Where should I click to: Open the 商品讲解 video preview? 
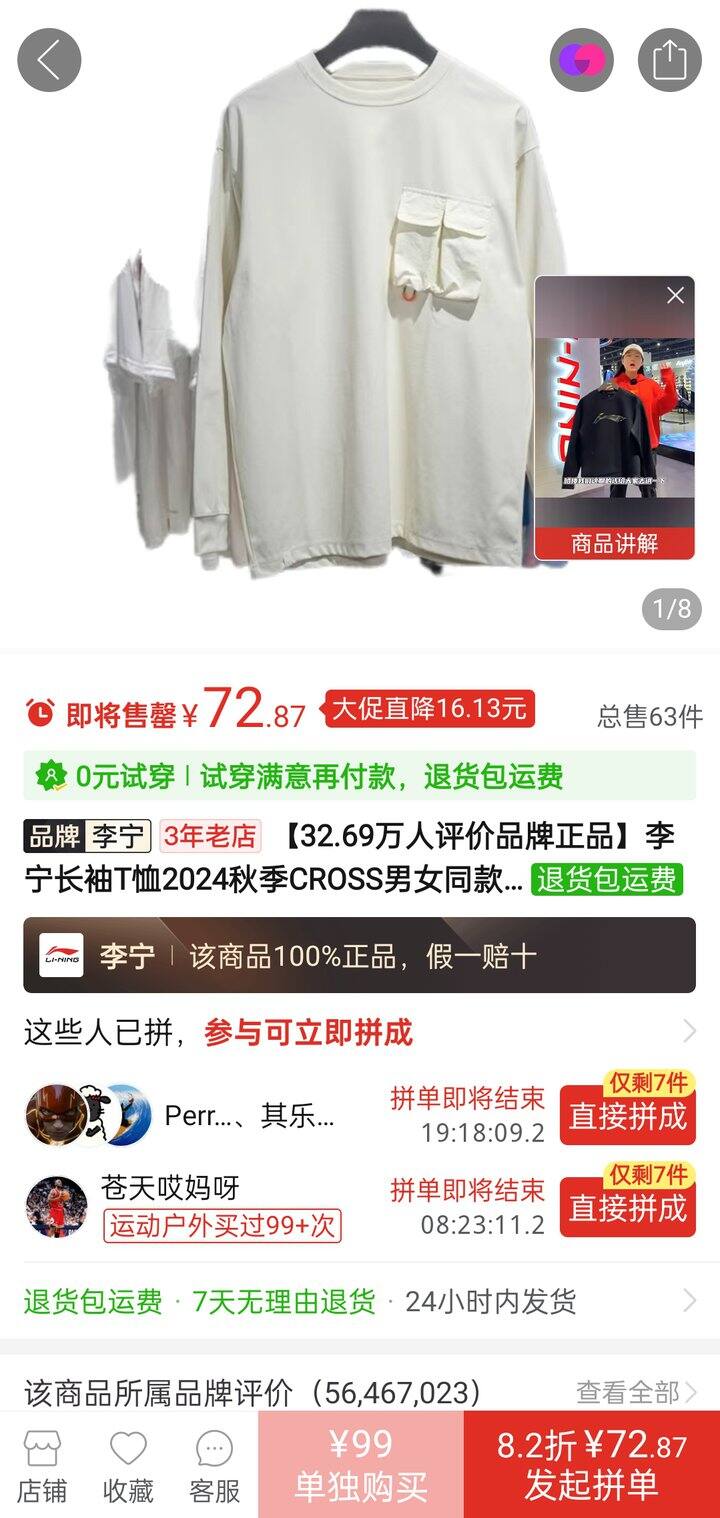click(614, 420)
